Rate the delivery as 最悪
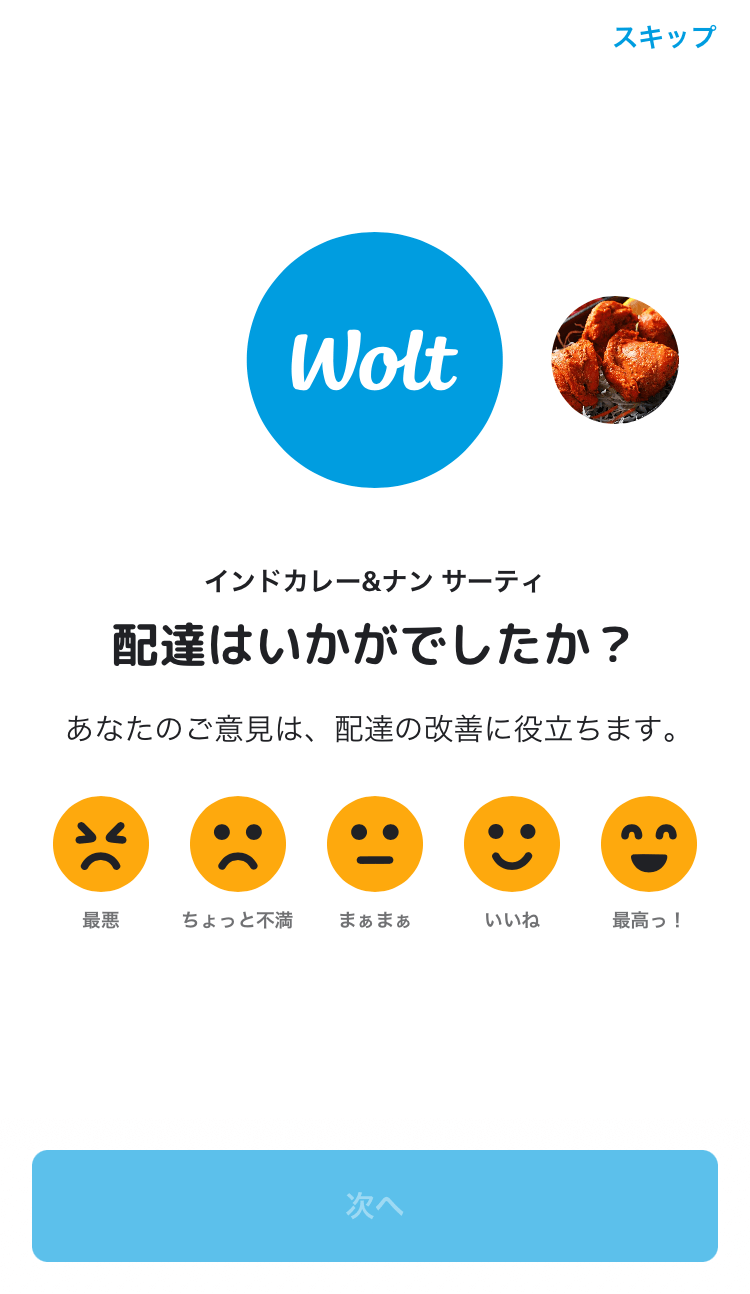This screenshot has width=750, height=1294. click(101, 844)
